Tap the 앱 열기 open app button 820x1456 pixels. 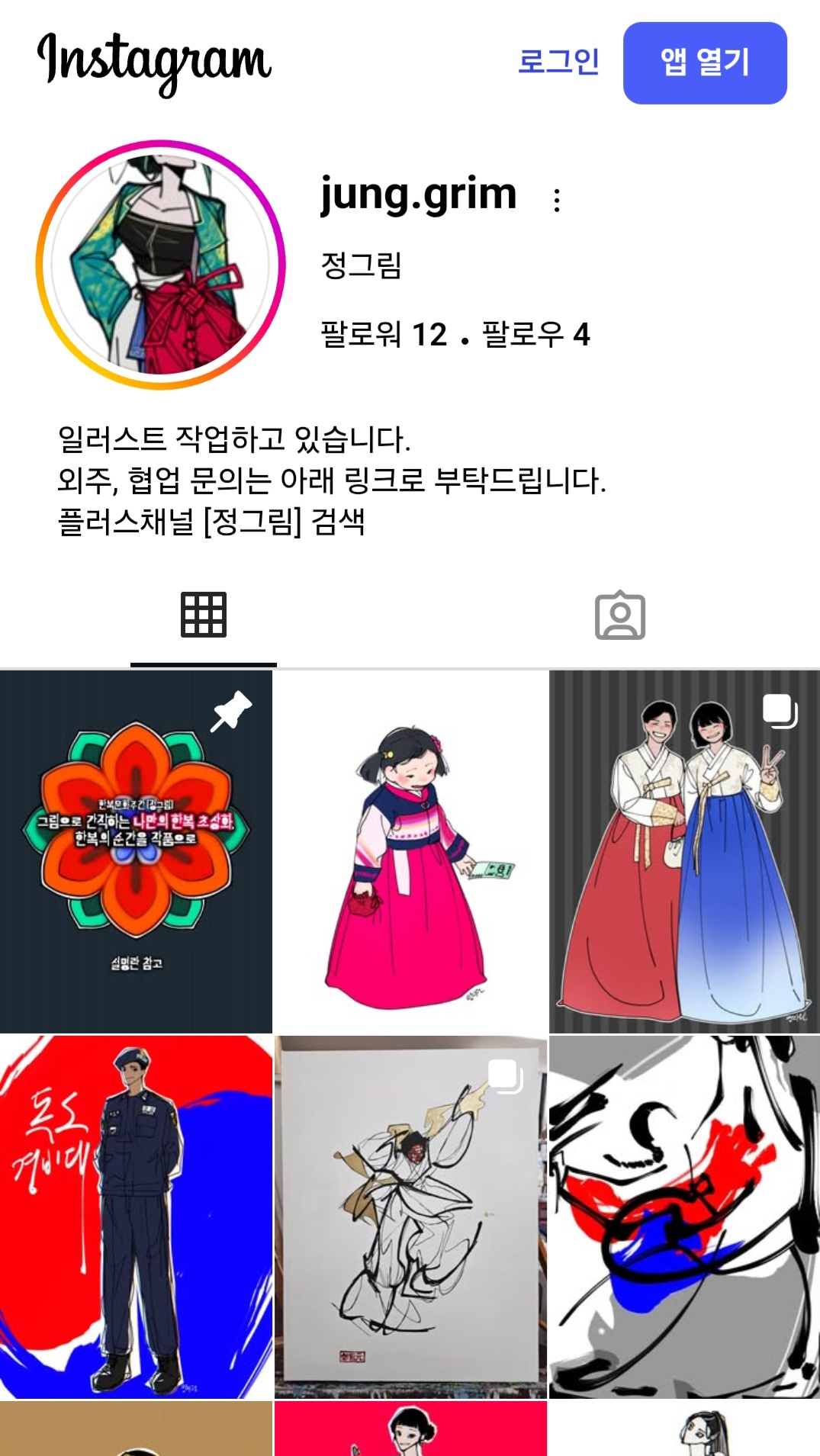[x=705, y=63]
